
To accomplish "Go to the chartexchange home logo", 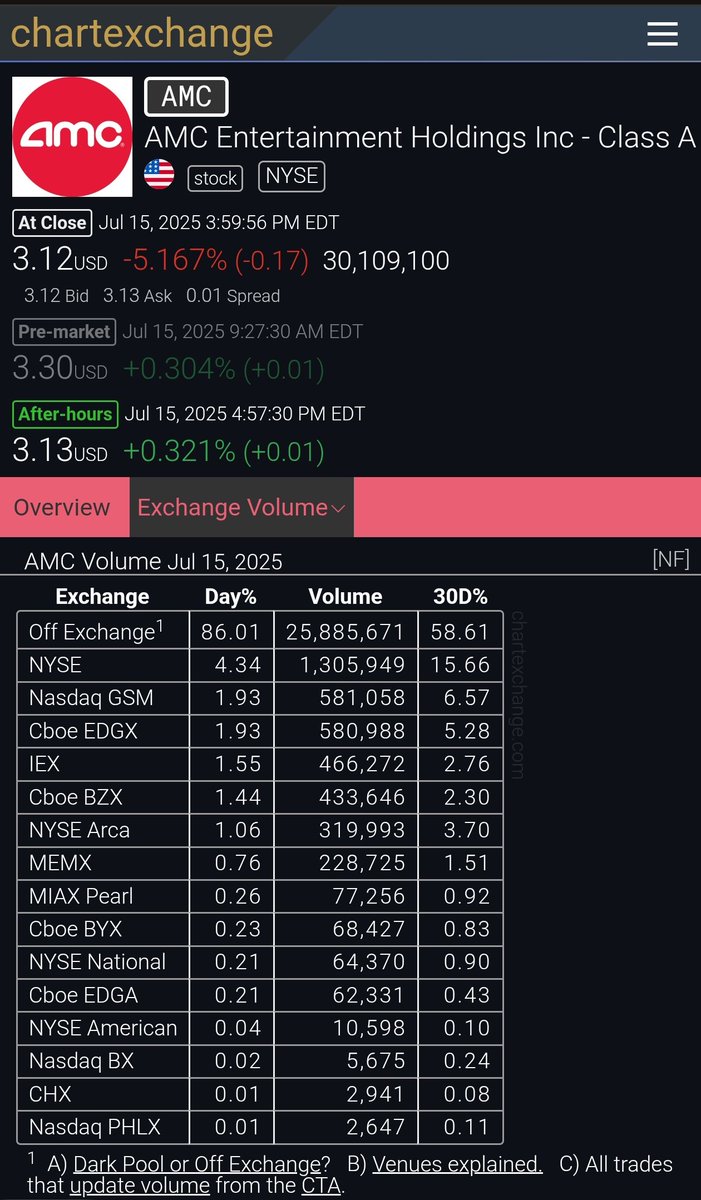I will click(141, 34).
